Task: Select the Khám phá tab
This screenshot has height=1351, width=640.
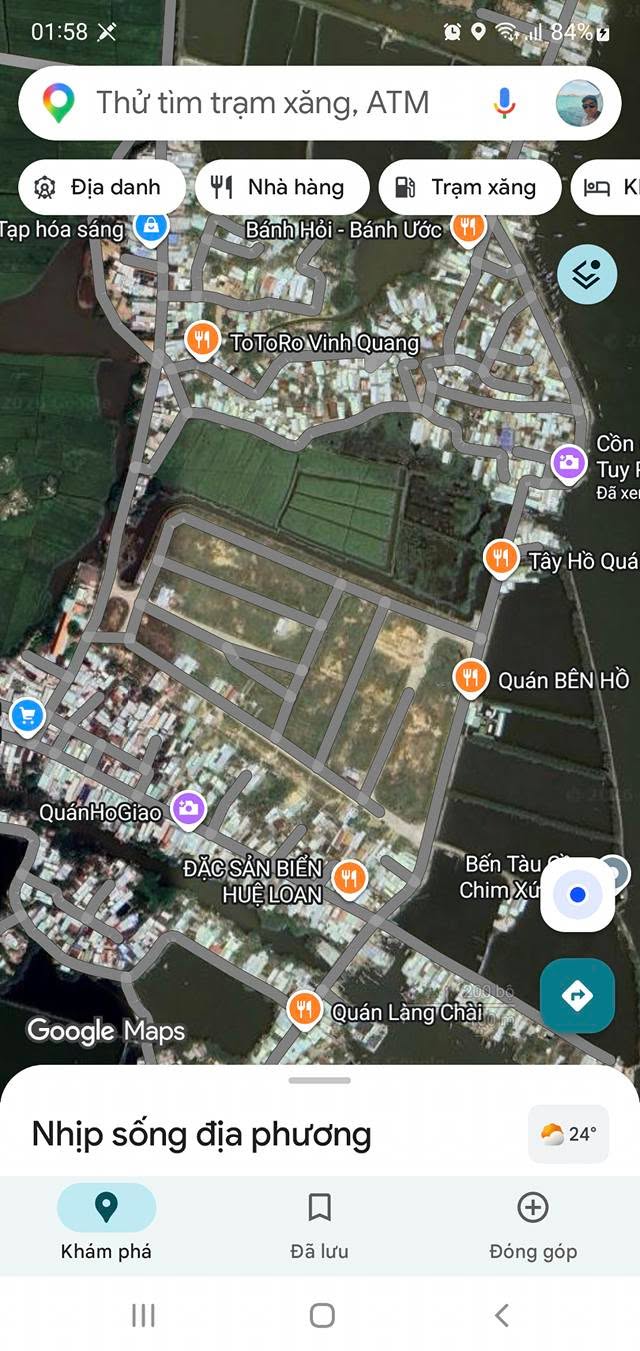Action: (106, 1225)
